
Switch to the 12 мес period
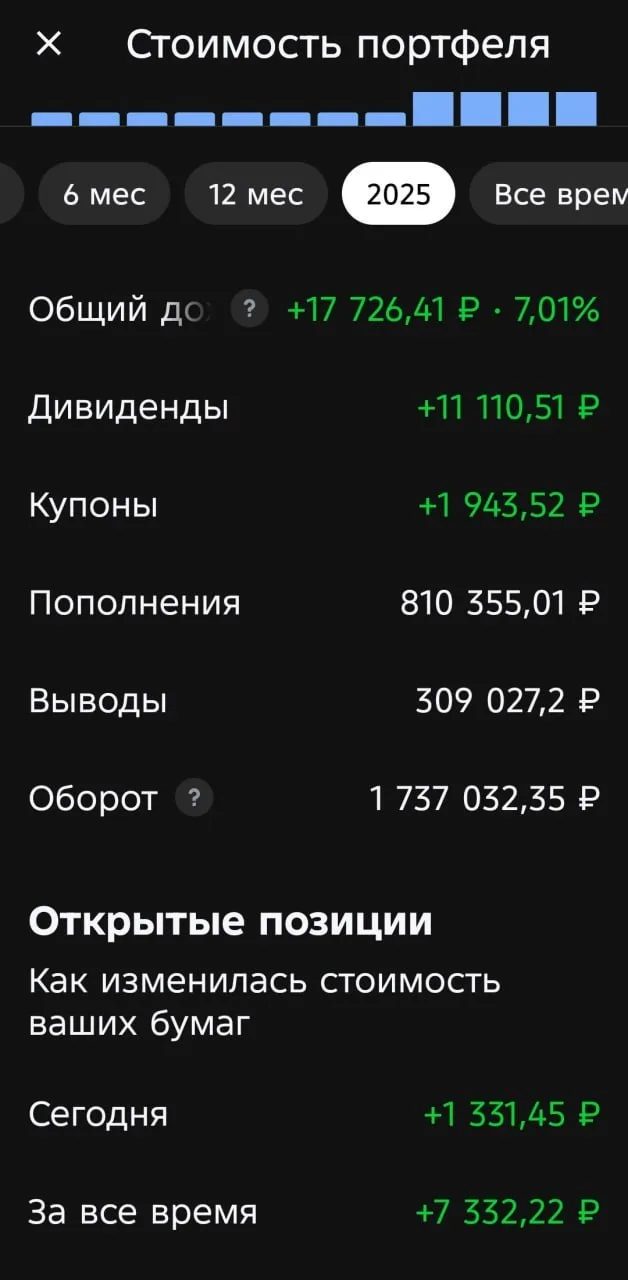(256, 193)
